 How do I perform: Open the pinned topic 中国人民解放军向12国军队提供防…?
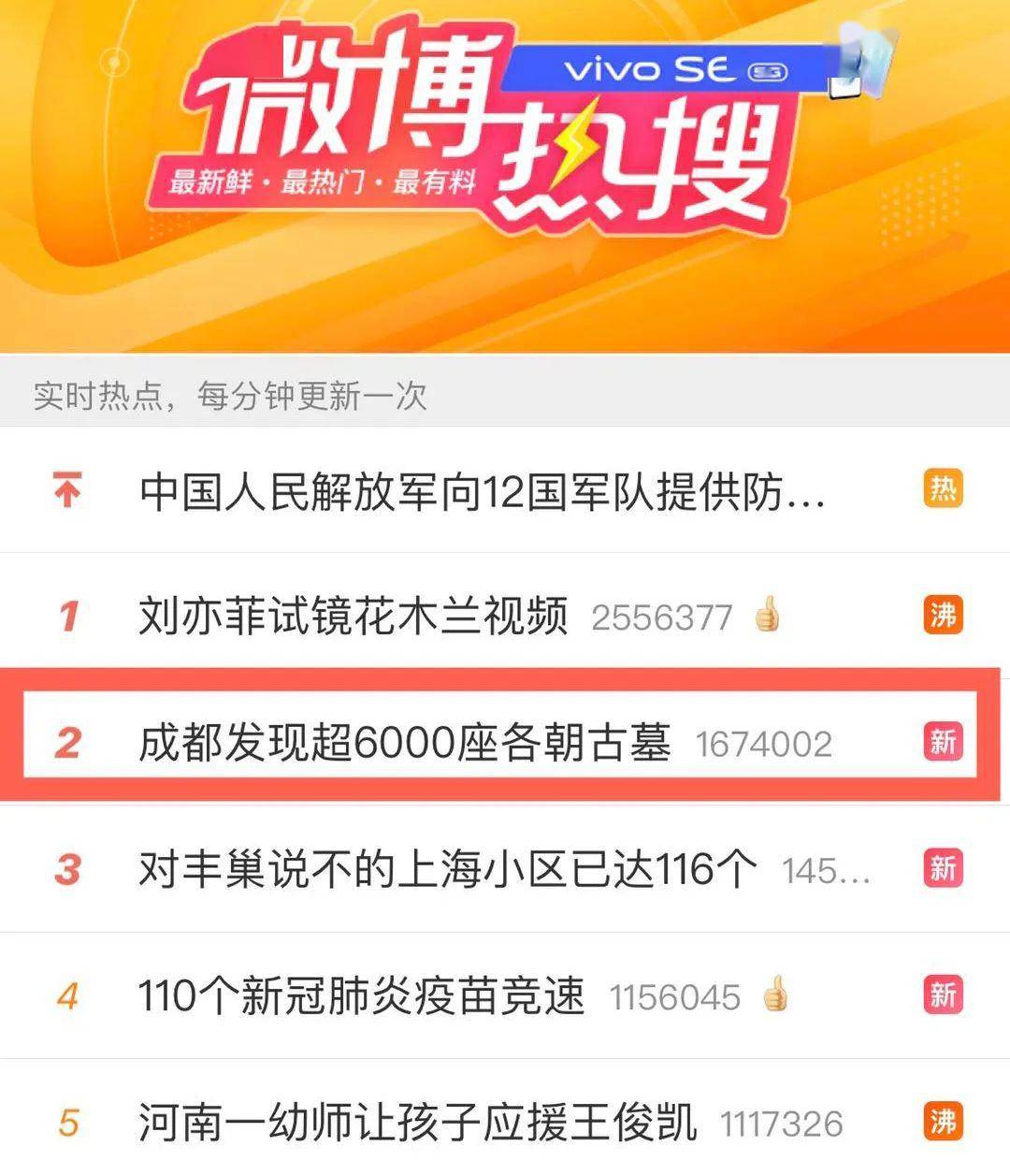click(x=482, y=492)
